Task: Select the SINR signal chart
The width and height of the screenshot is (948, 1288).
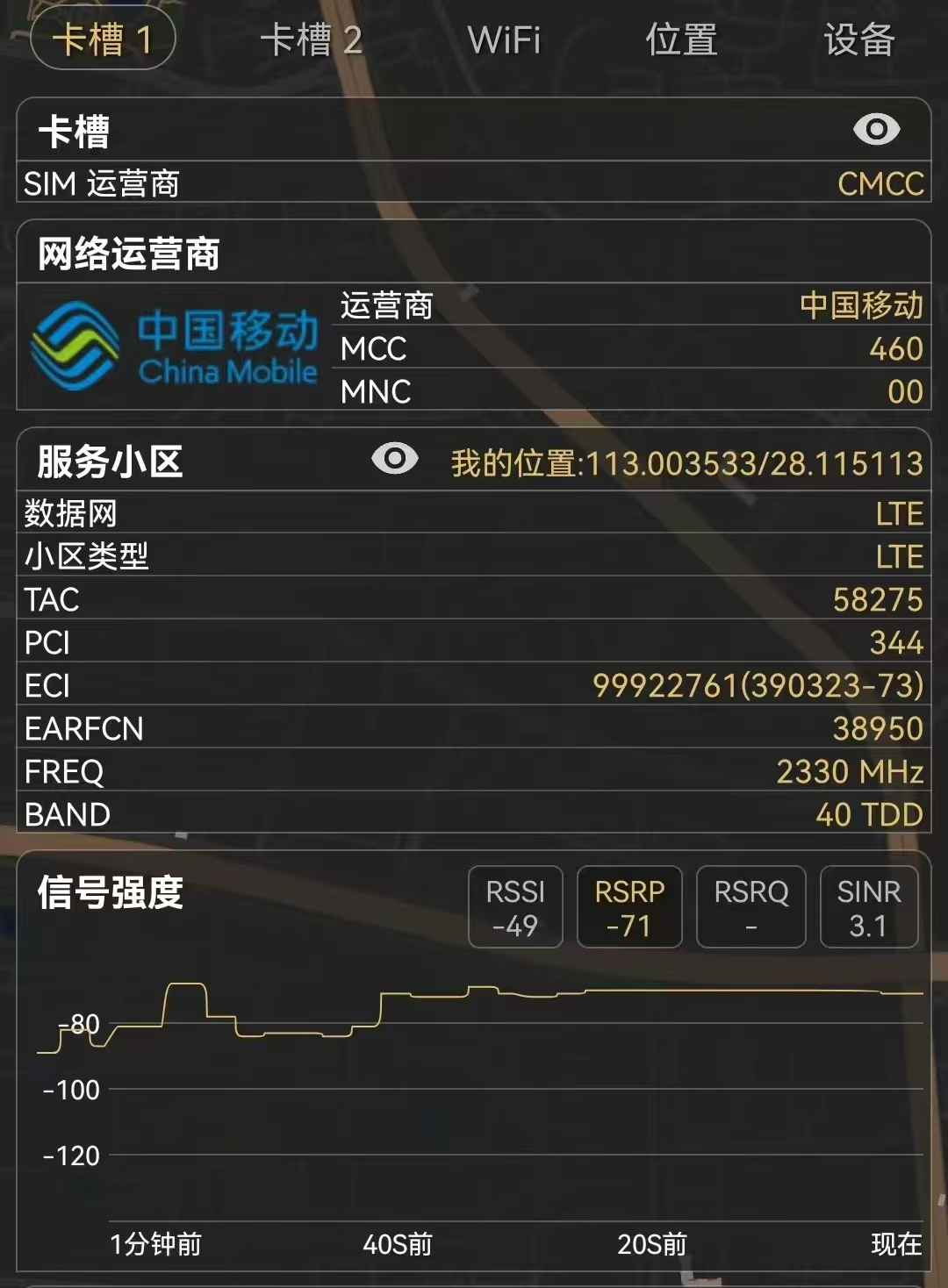Action: 869,907
